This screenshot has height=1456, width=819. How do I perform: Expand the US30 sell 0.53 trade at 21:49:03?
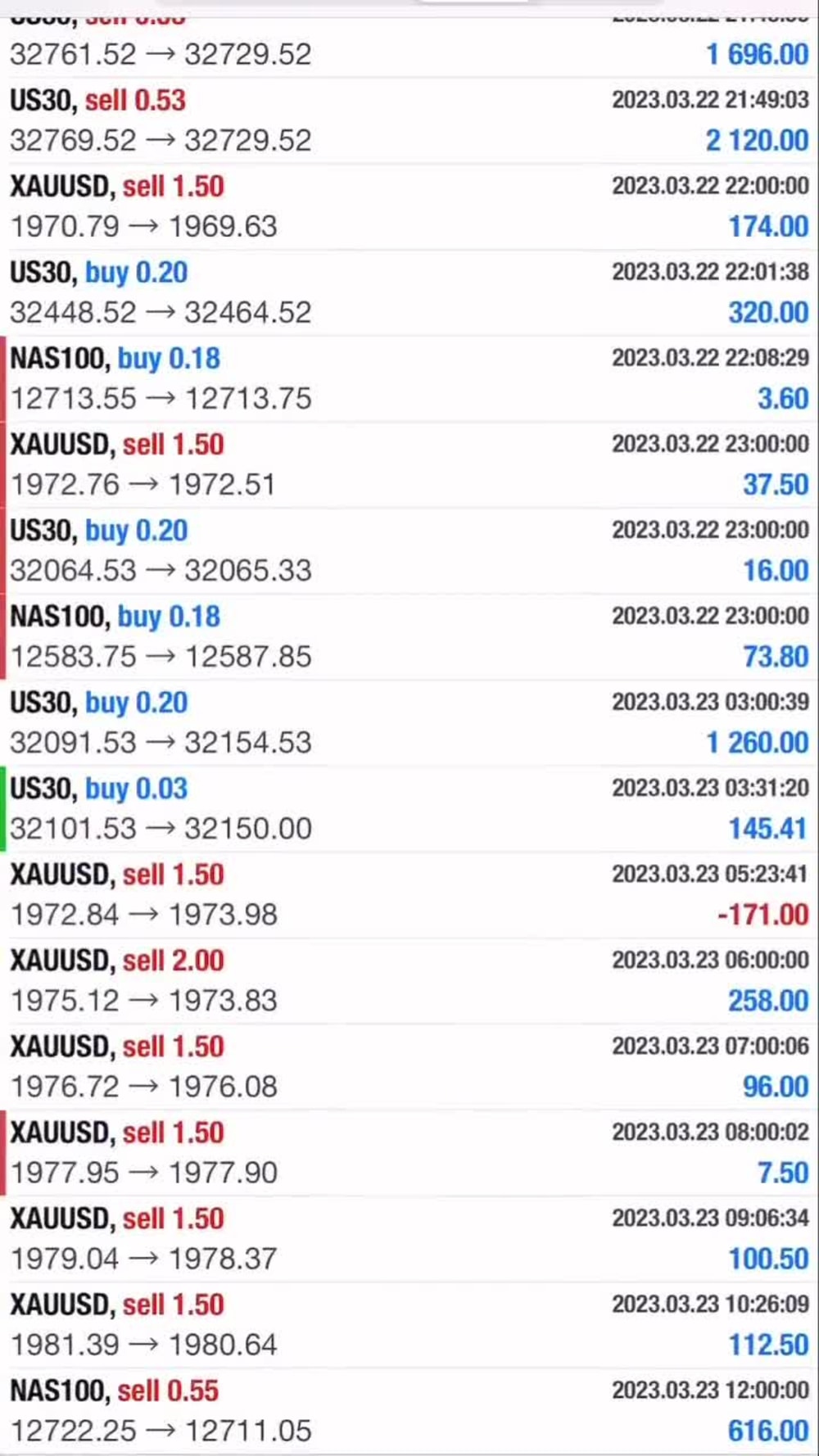click(409, 121)
